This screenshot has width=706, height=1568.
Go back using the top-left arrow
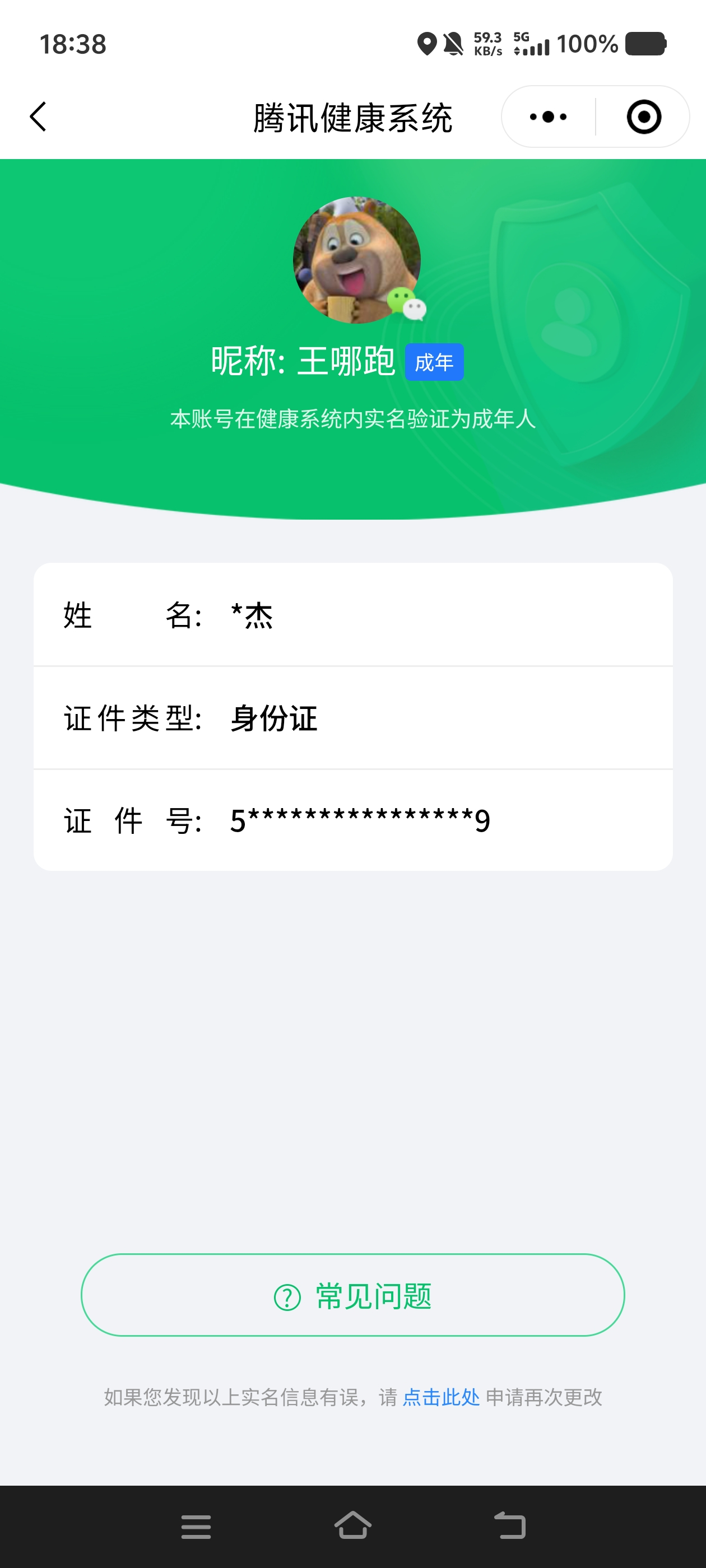(38, 116)
